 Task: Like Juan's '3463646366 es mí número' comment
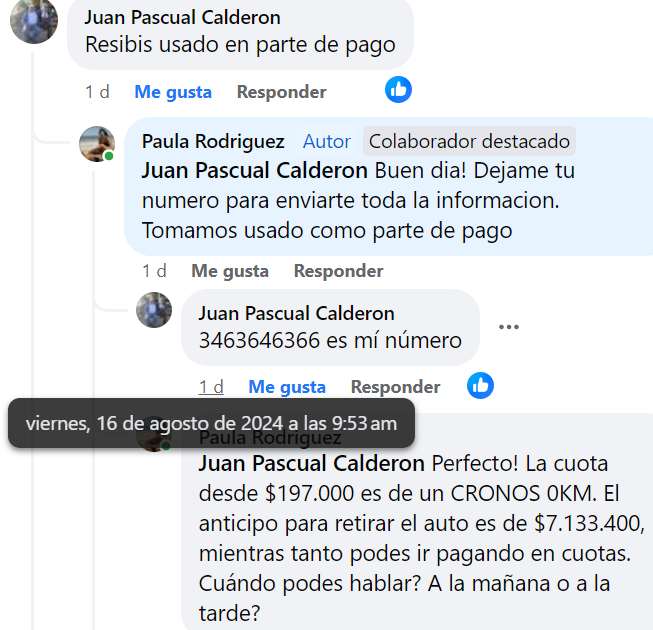[287, 387]
